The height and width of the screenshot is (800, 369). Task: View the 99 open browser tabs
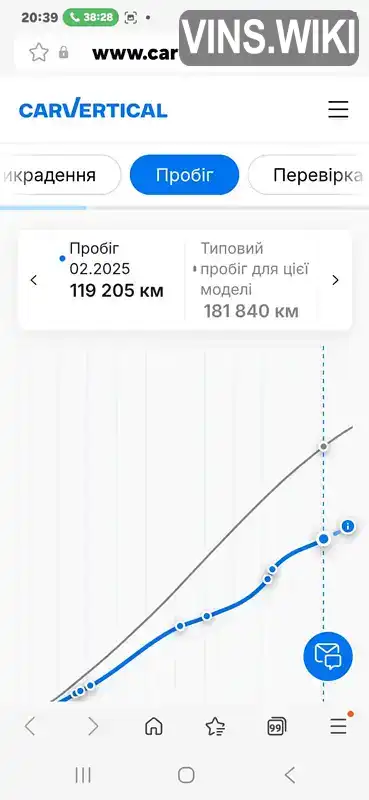coord(276,726)
